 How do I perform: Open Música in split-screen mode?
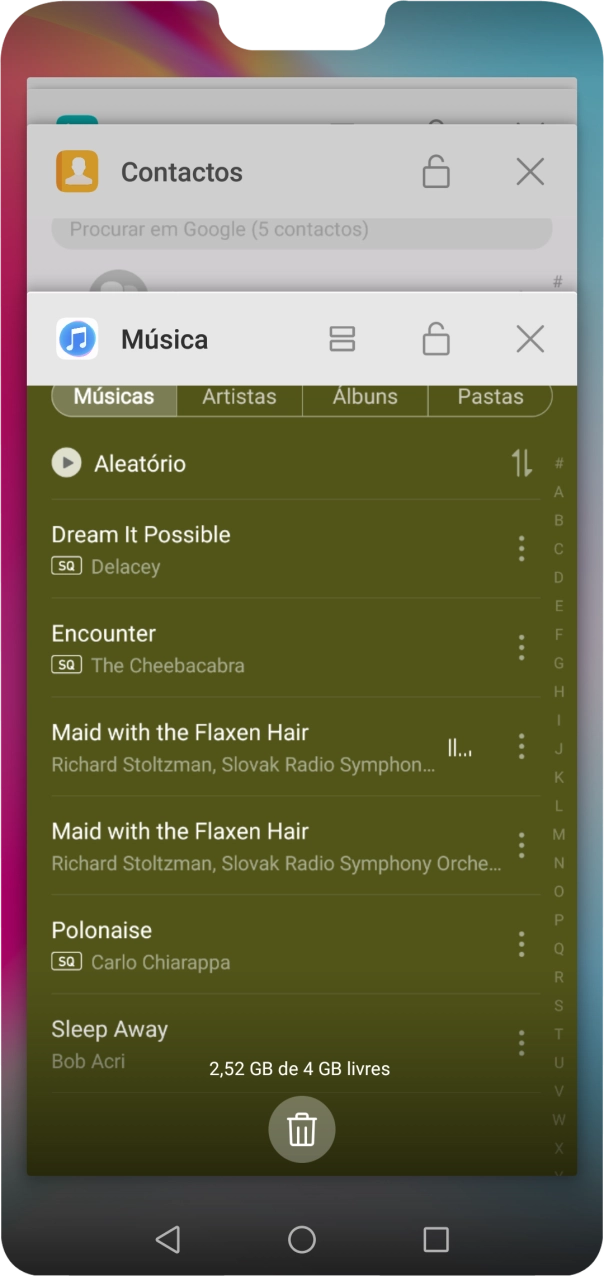pyautogui.click(x=342, y=340)
